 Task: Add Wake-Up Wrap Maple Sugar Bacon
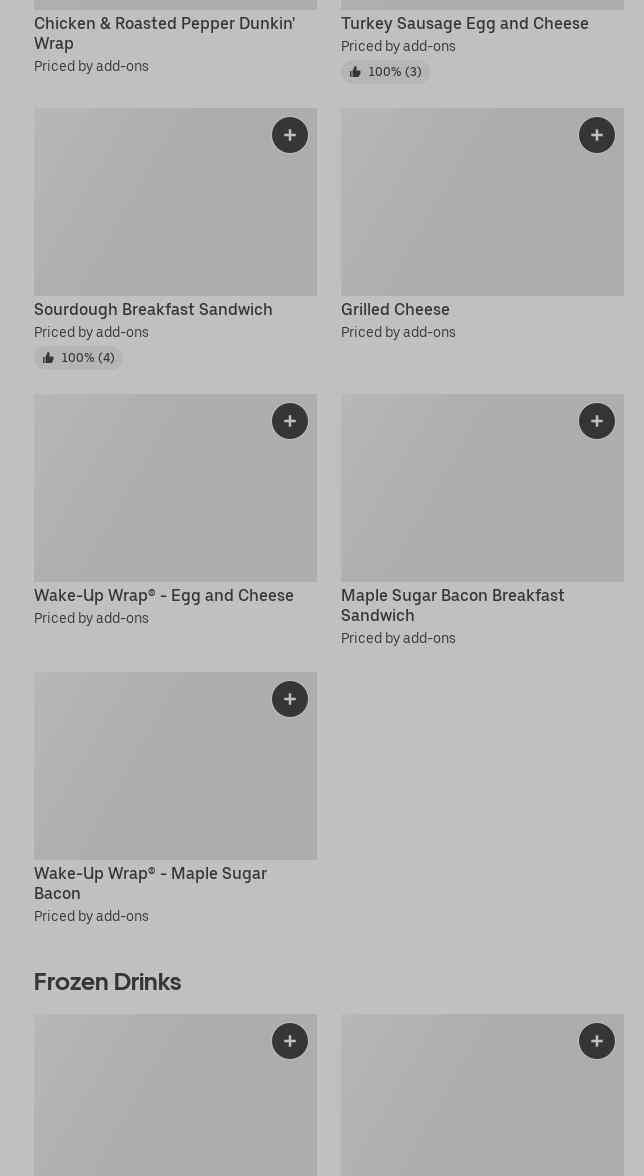coord(290,699)
